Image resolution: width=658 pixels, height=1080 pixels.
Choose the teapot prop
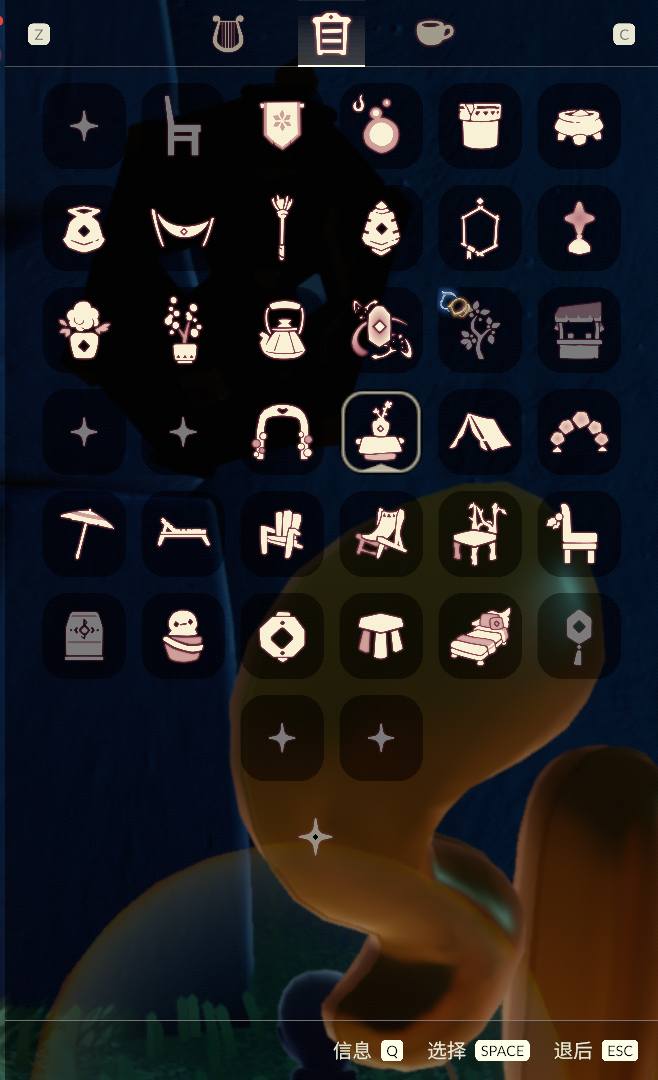pos(282,330)
